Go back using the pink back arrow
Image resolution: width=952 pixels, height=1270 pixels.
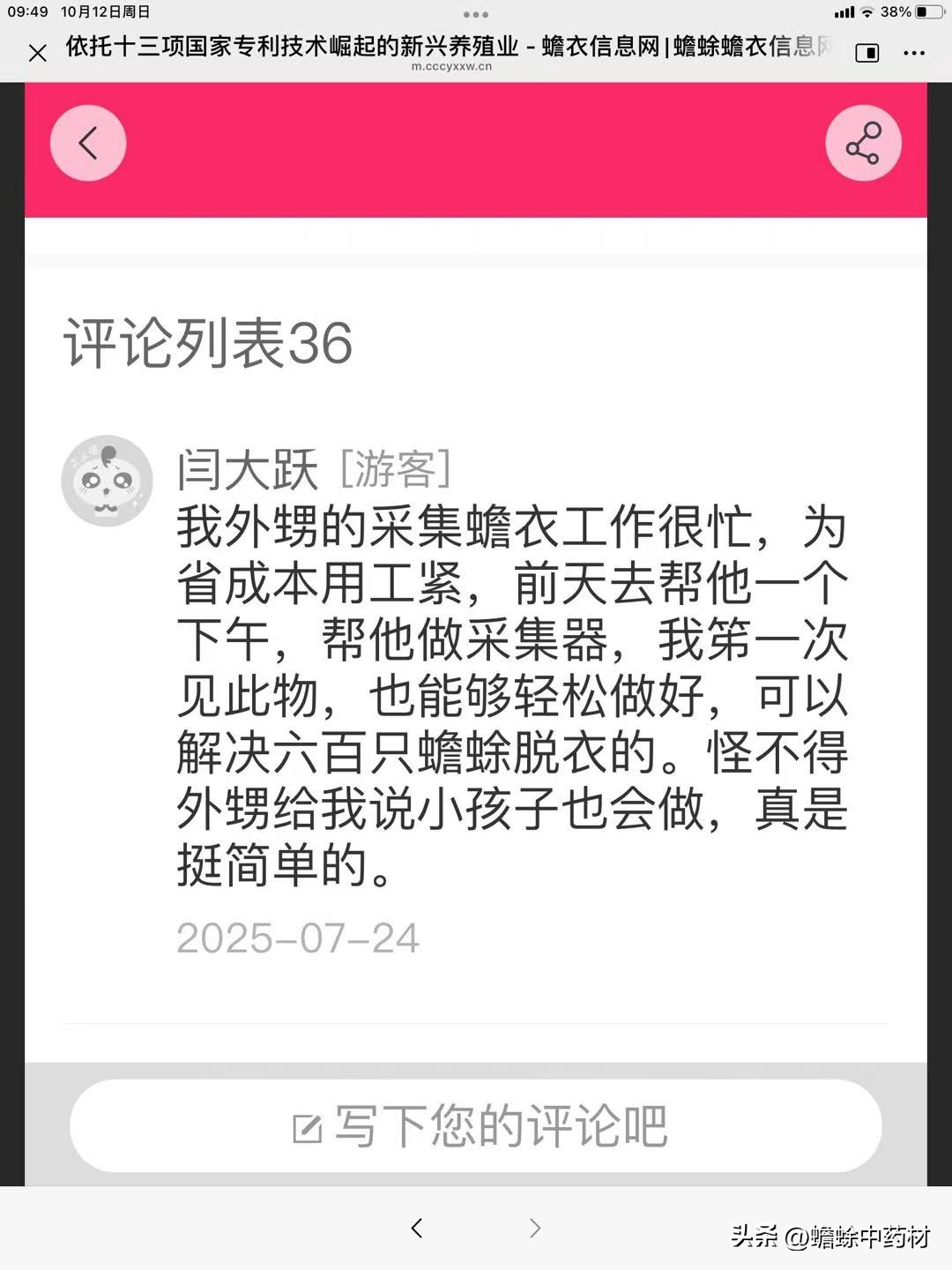pos(88,143)
